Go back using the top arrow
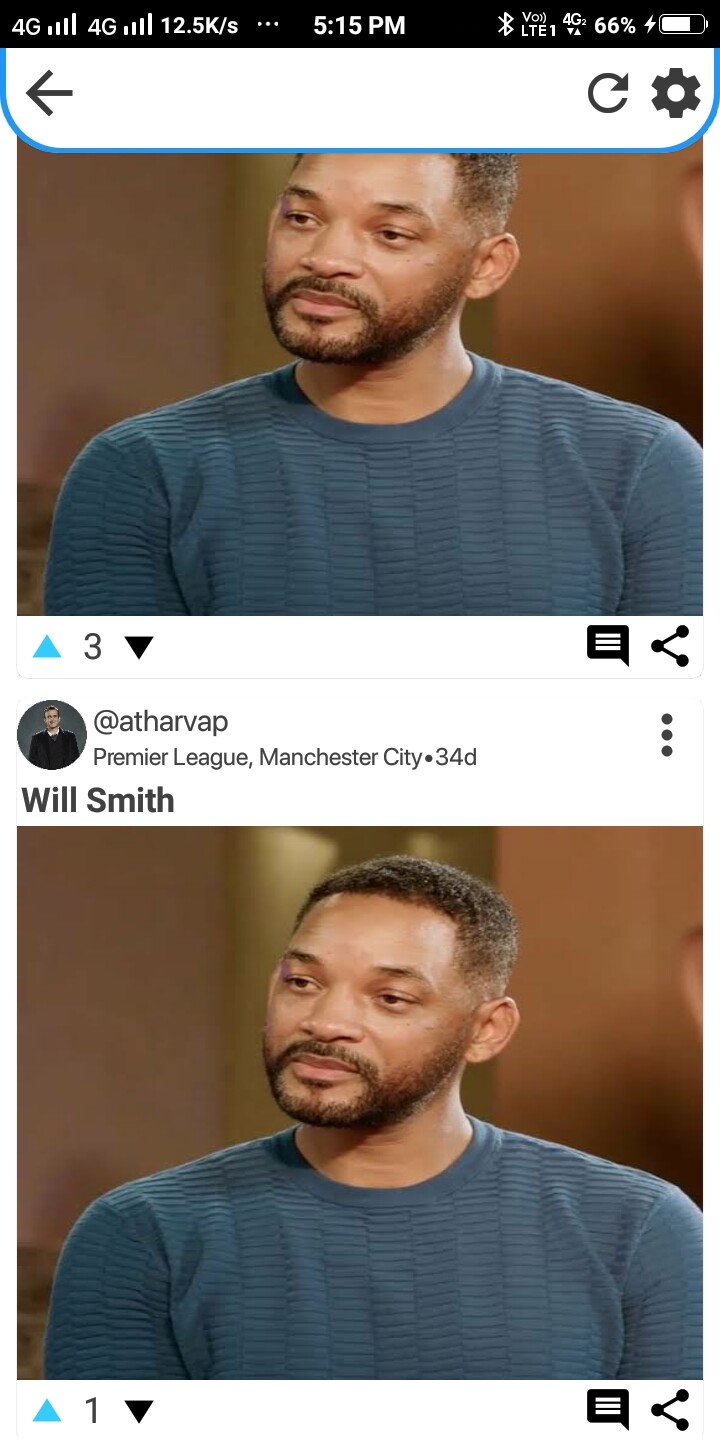Screen dimensions: 720x1440 coord(49,94)
